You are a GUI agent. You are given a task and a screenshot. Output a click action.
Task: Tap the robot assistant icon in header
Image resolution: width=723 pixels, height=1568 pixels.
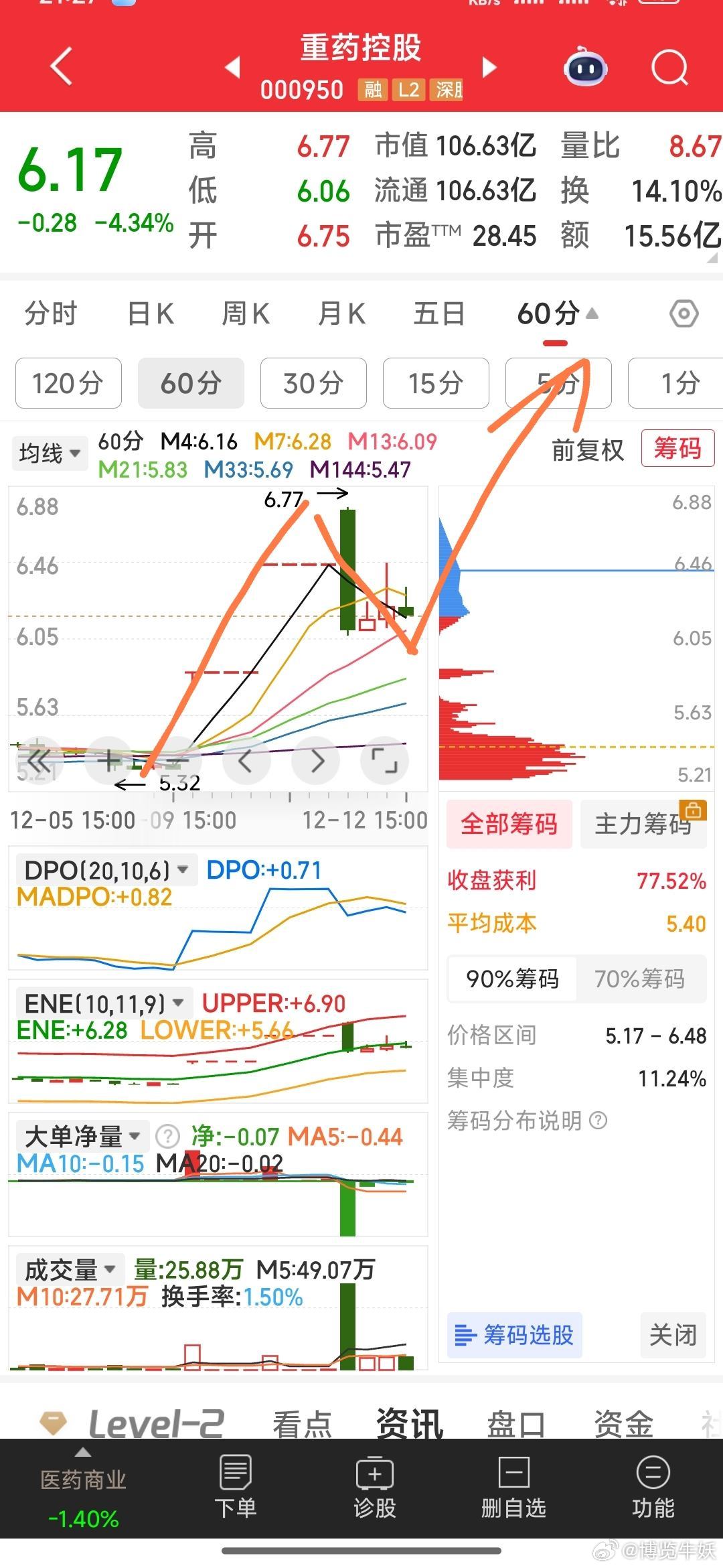pos(584,68)
